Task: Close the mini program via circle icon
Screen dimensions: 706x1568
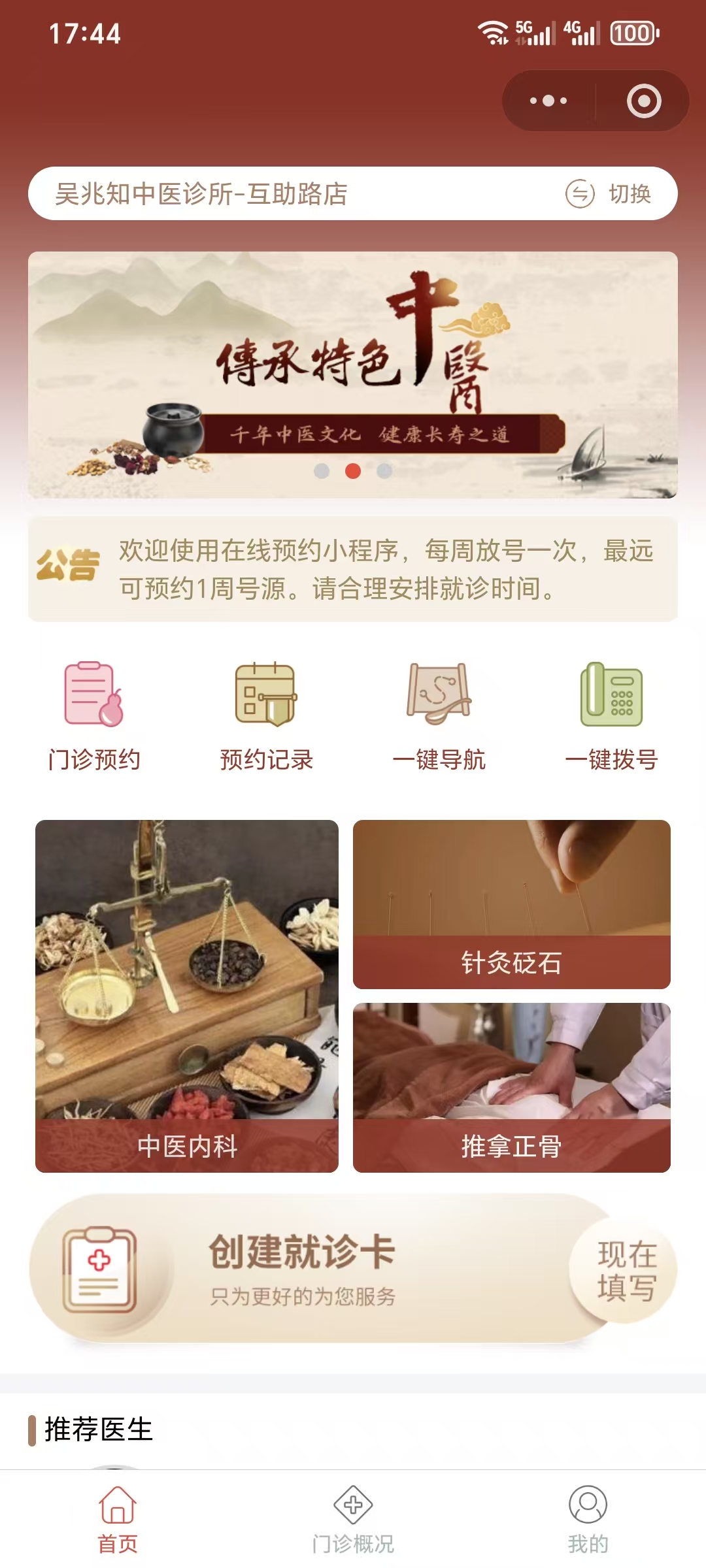Action: point(644,101)
